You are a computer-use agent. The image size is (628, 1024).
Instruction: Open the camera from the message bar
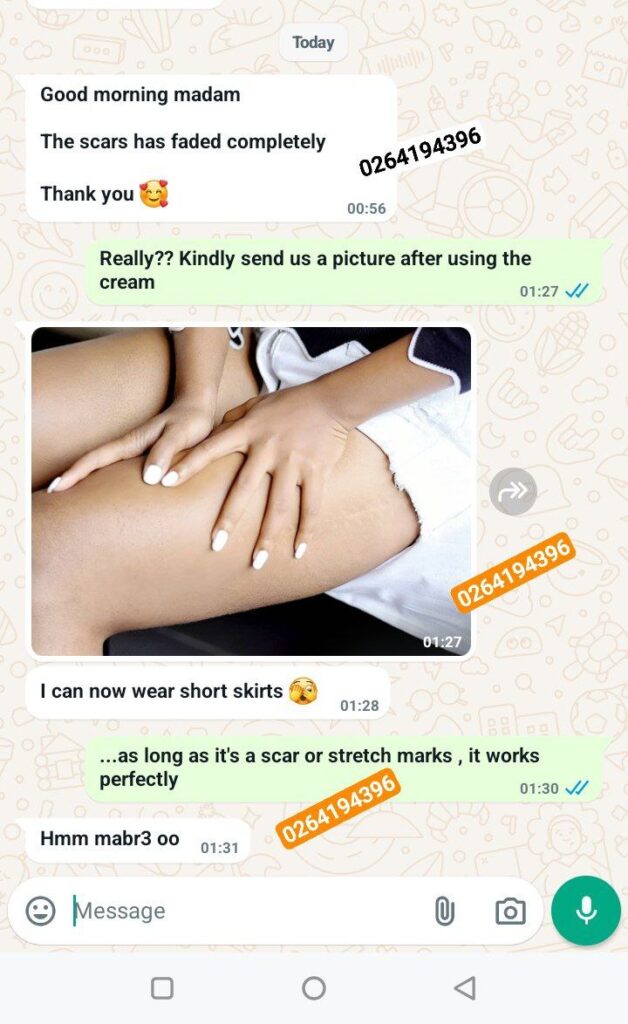(510, 911)
